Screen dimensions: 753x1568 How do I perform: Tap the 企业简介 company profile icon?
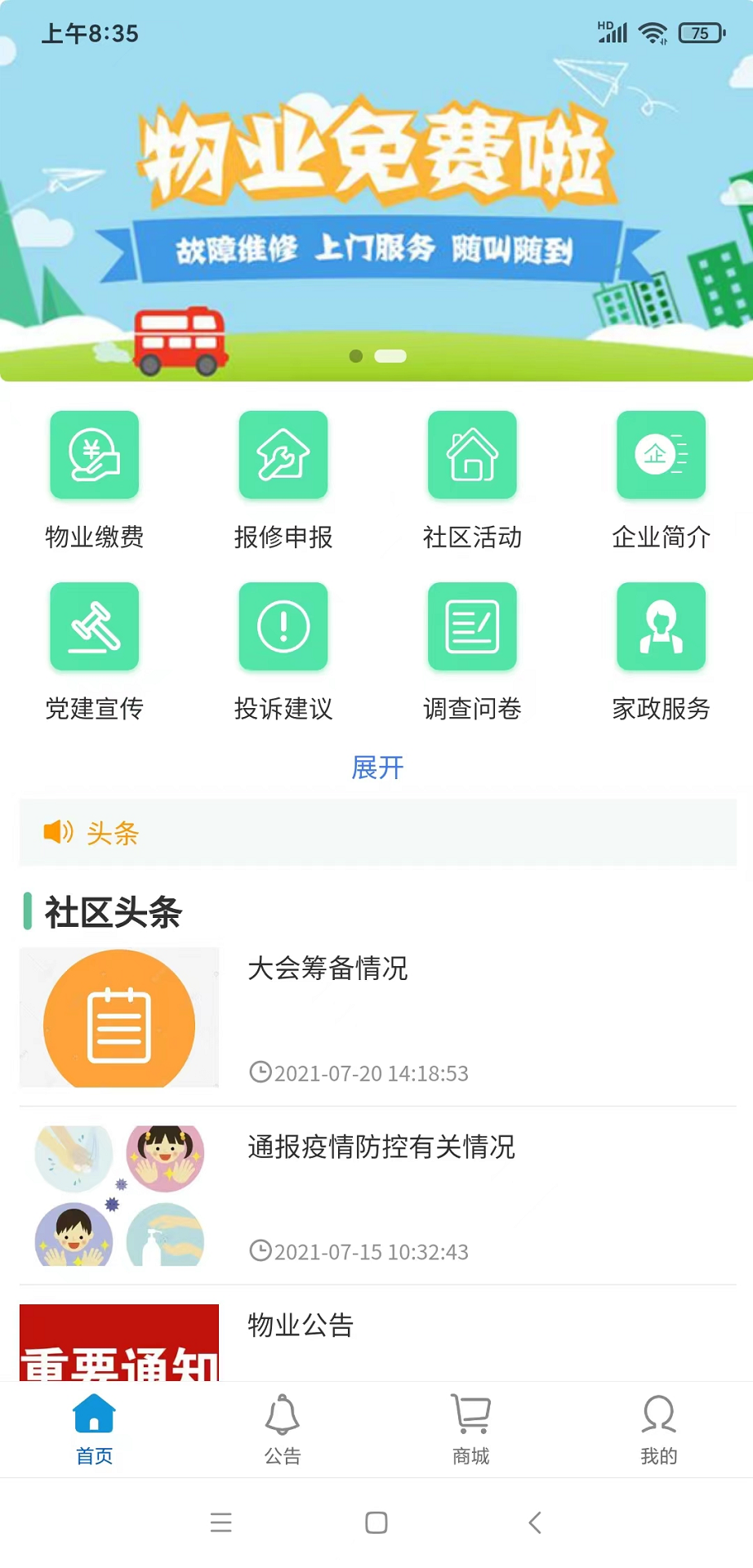coord(661,455)
